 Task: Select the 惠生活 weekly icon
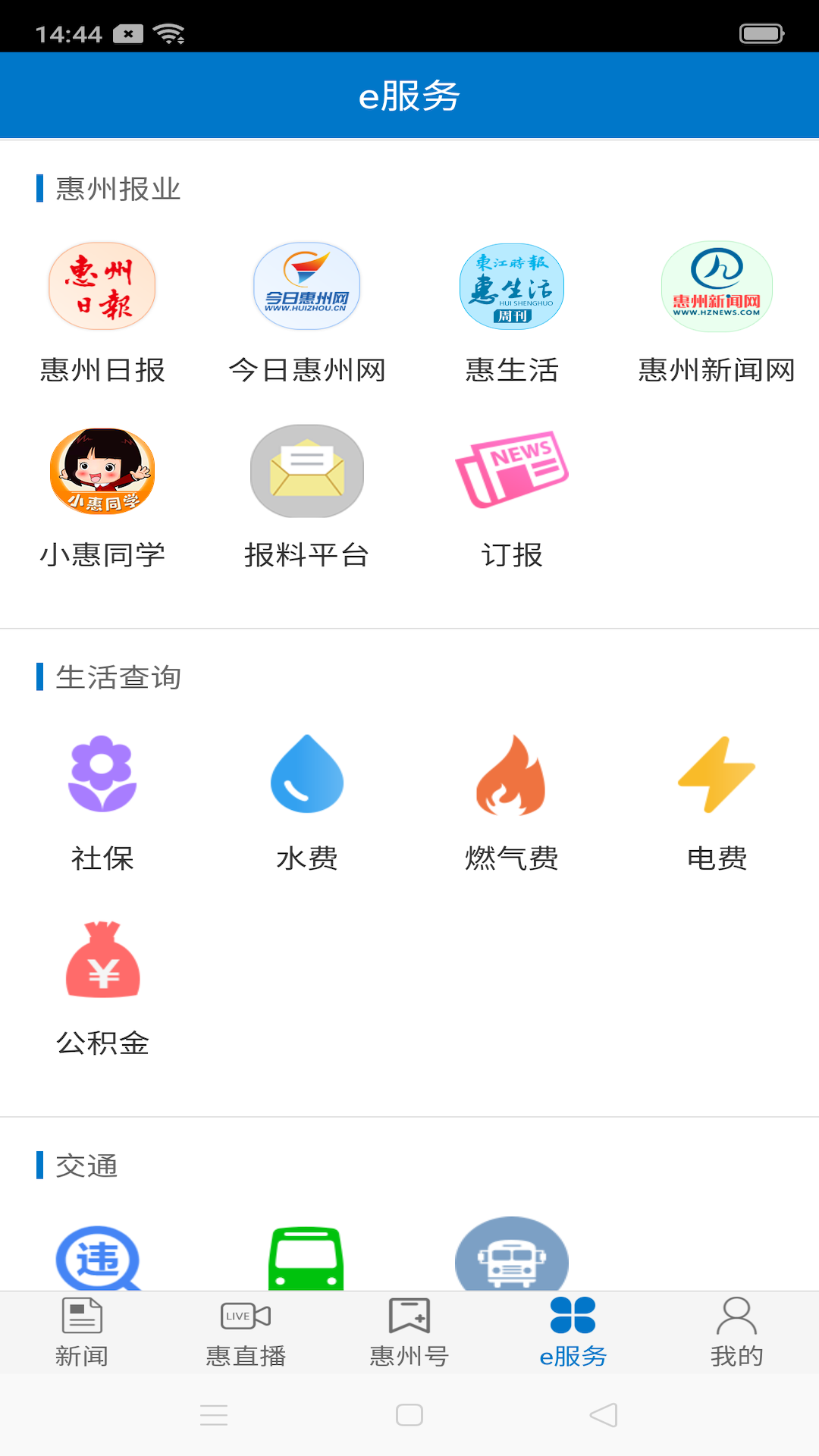pyautogui.click(x=511, y=287)
